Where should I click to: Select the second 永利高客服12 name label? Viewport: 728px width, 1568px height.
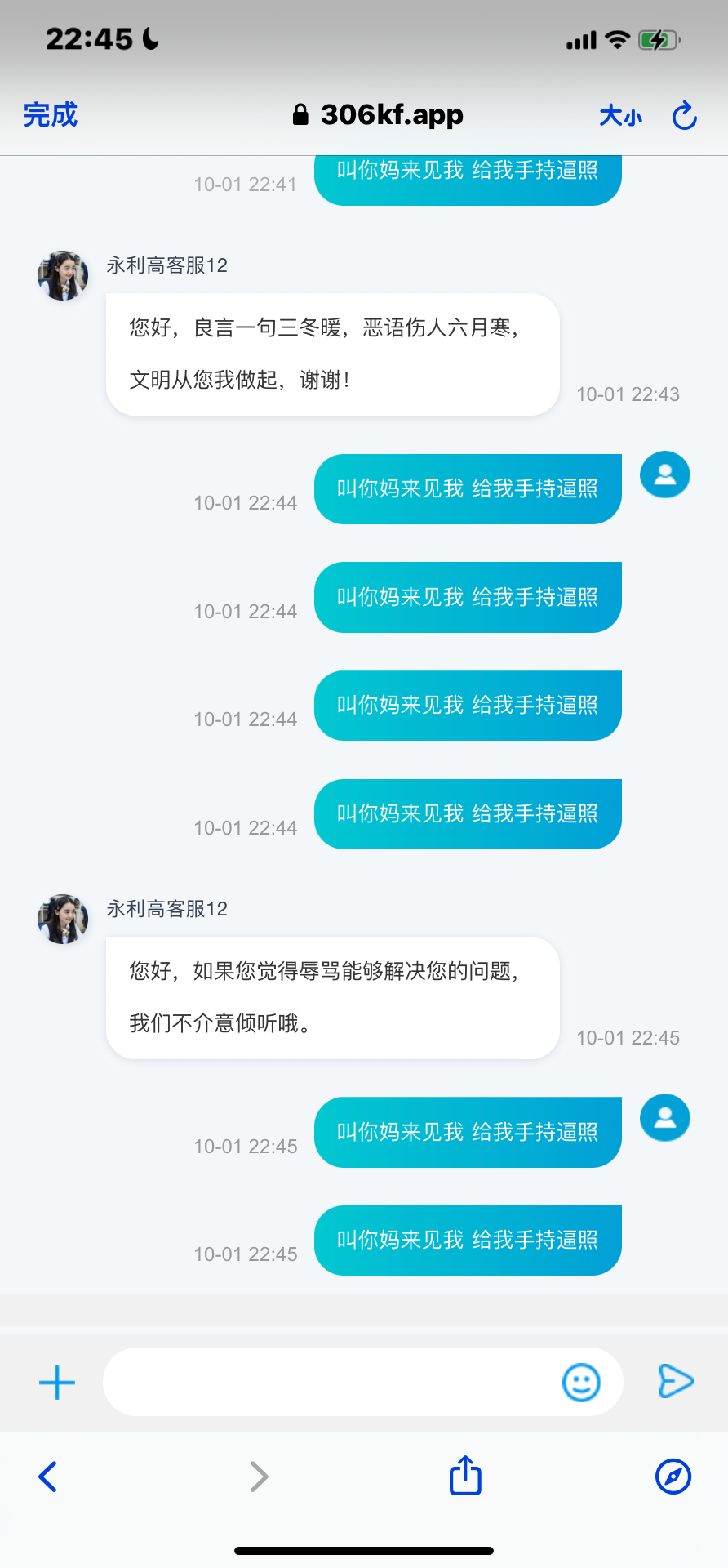click(x=166, y=909)
